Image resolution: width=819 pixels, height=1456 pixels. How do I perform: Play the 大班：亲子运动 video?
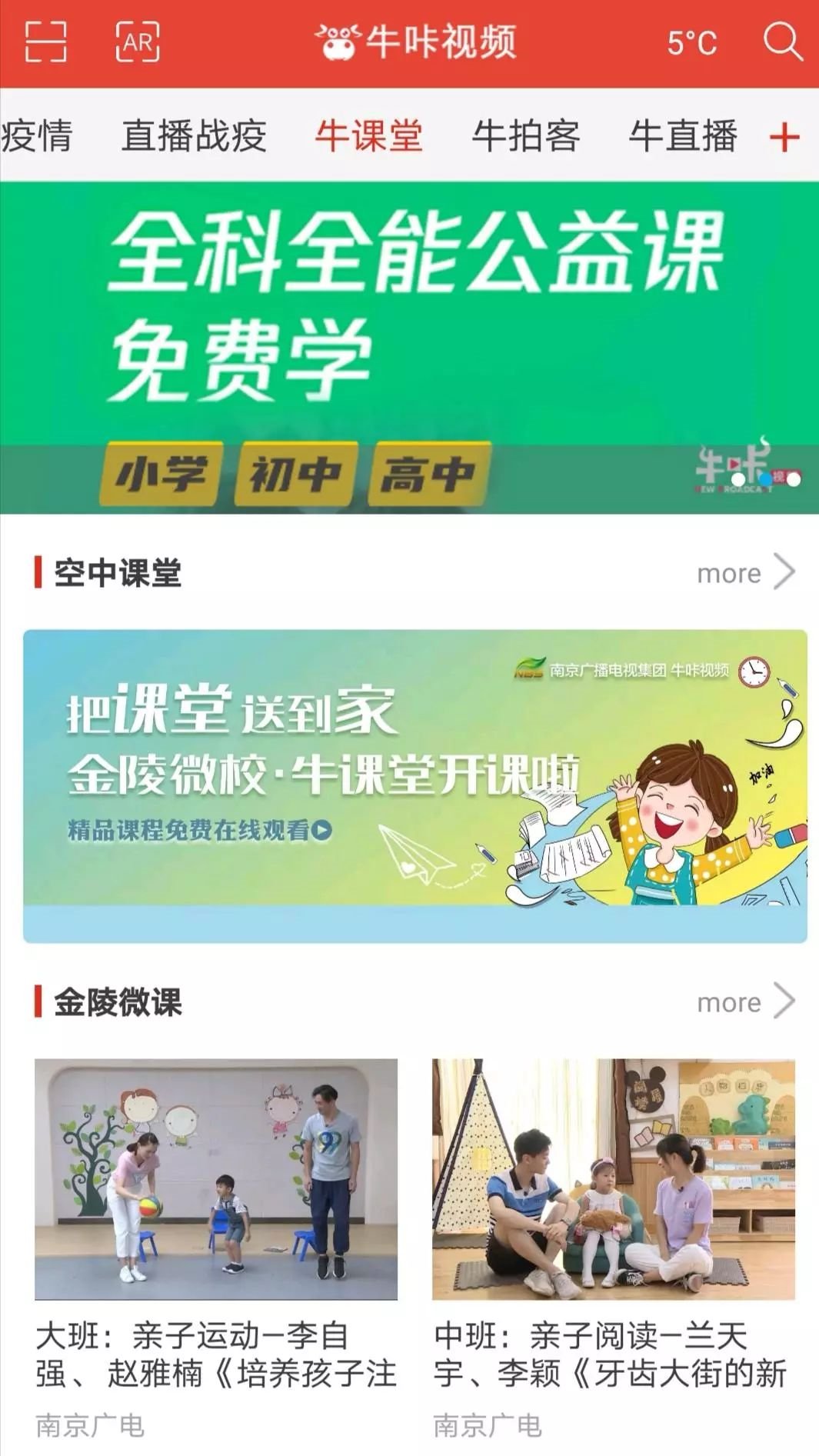pos(216,1178)
